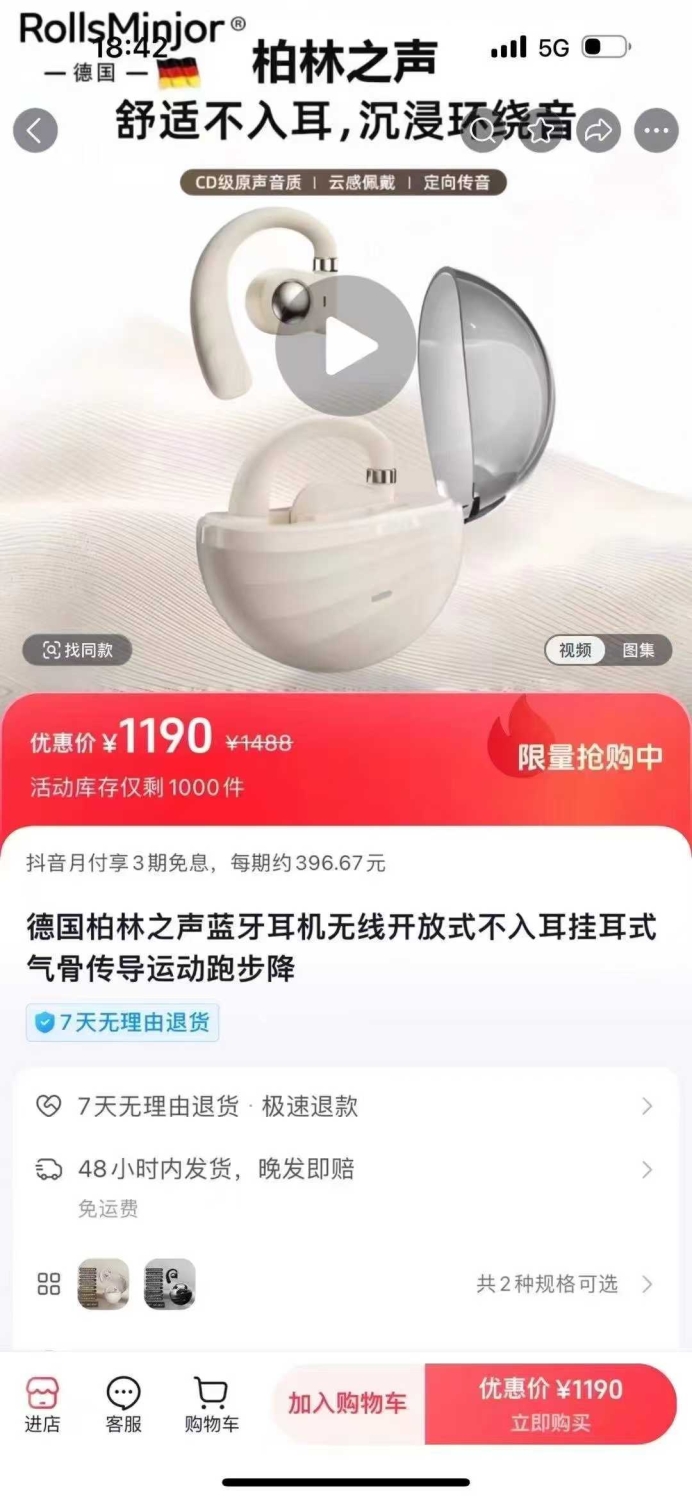
Task: Tap 加入购物车 to add to cart
Action: click(x=347, y=1403)
